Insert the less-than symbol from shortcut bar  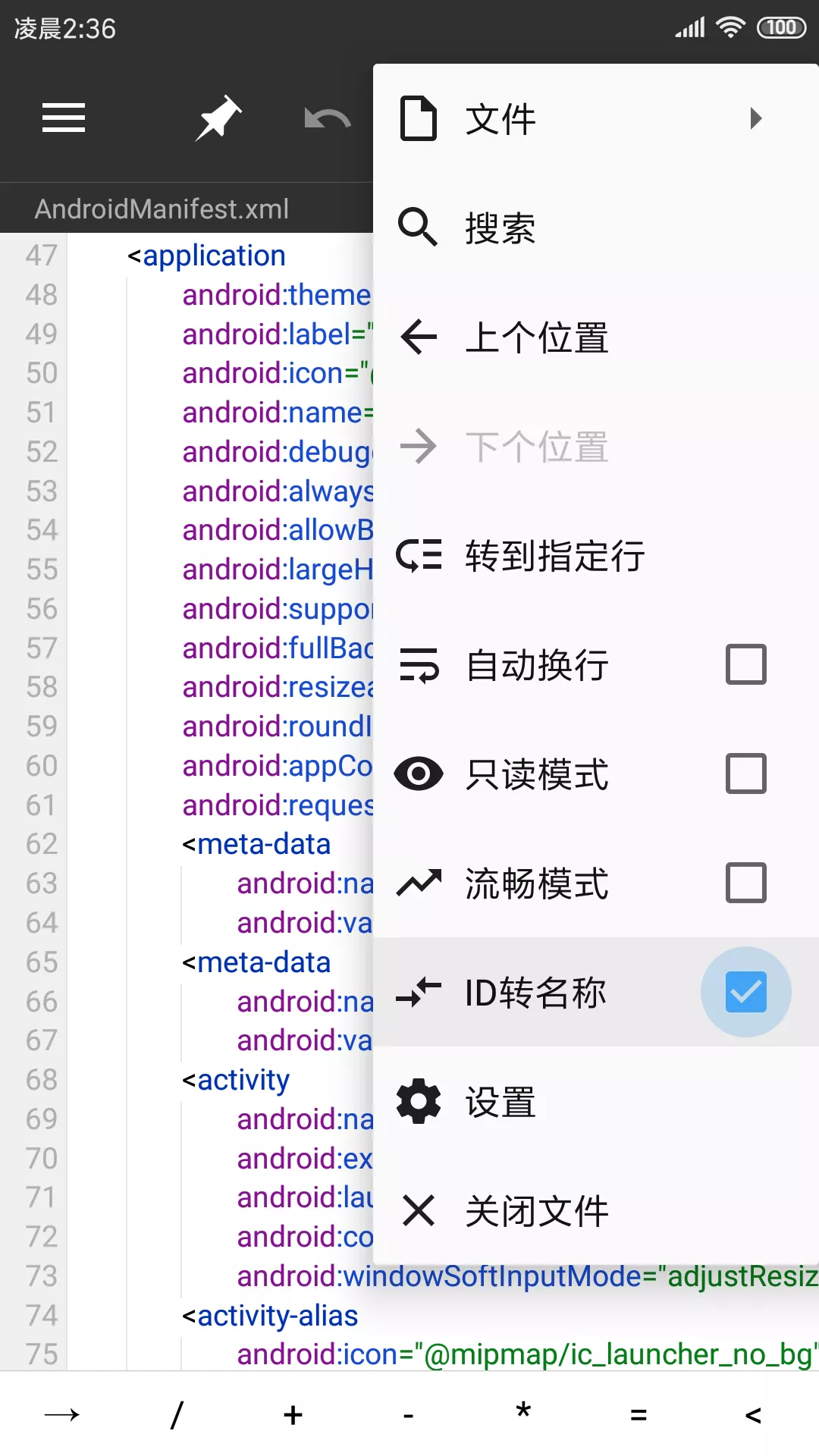[x=753, y=1414]
